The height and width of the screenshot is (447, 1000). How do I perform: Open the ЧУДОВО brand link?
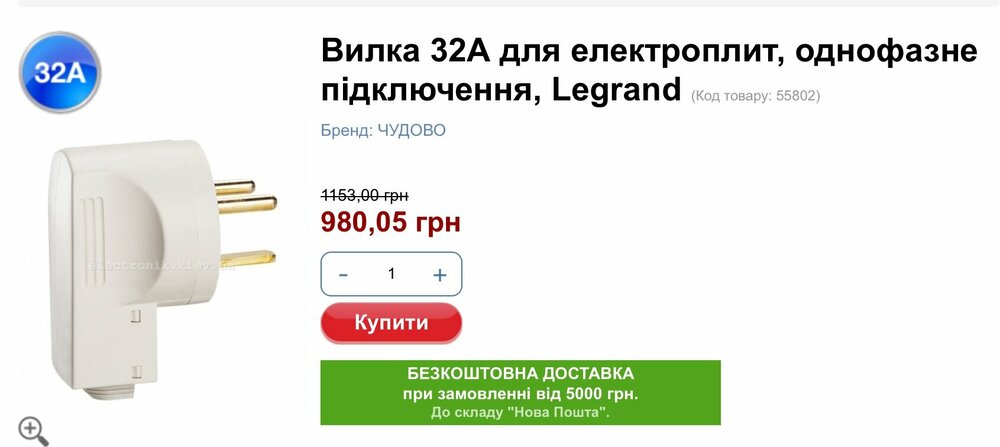(411, 130)
